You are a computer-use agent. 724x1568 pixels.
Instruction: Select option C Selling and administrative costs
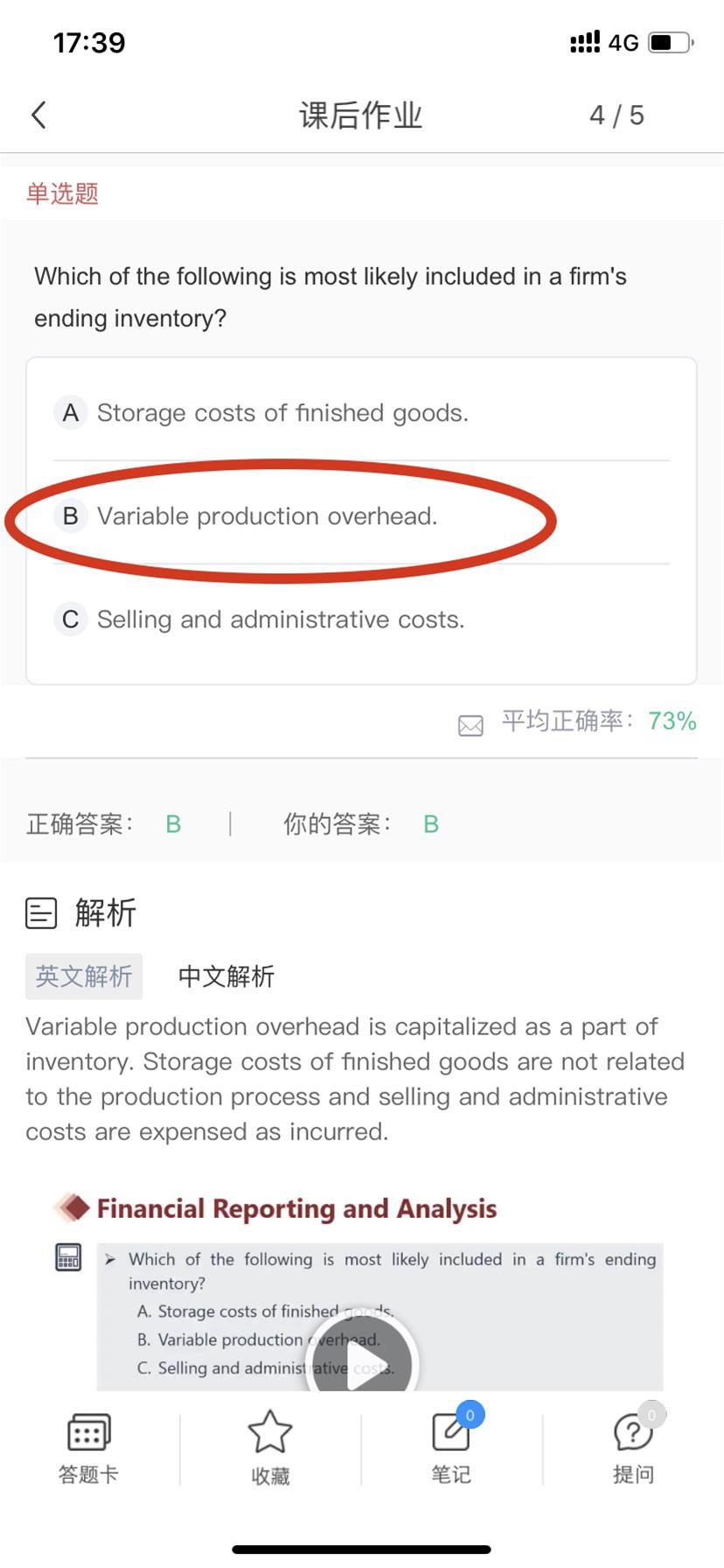click(280, 619)
